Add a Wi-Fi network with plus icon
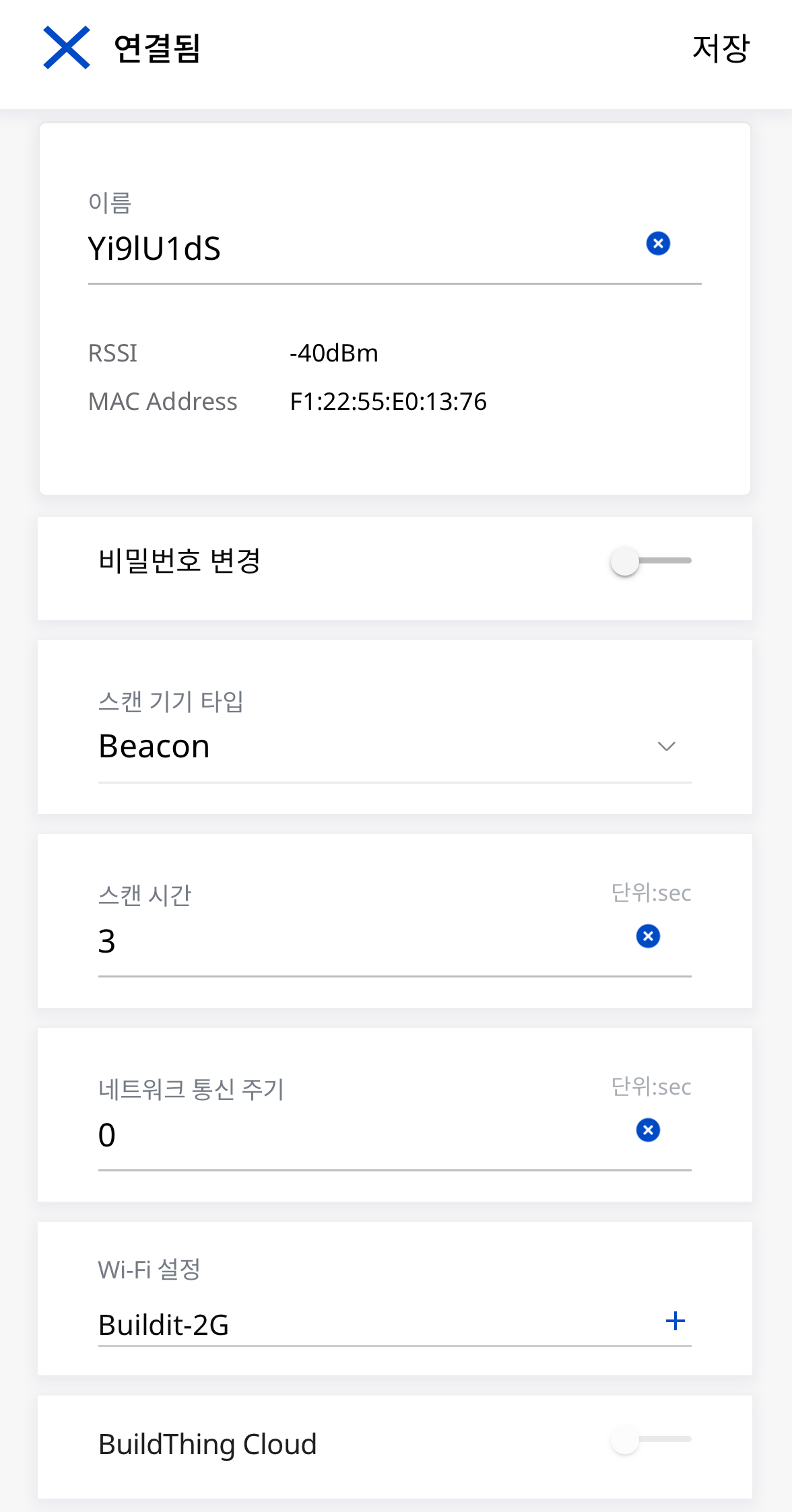The image size is (792, 1512). coord(675,1321)
